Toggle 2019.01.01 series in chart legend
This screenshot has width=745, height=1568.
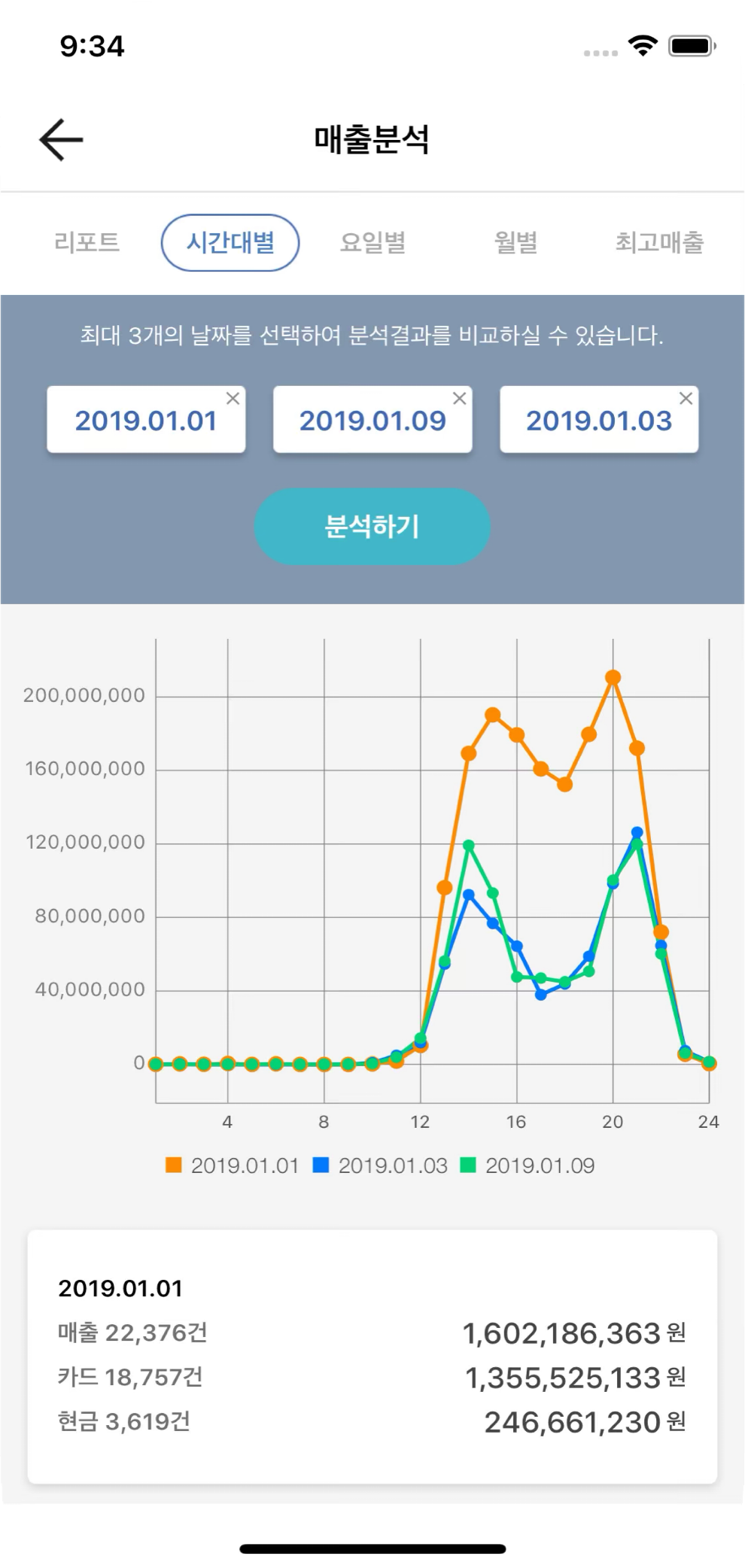click(232, 1165)
